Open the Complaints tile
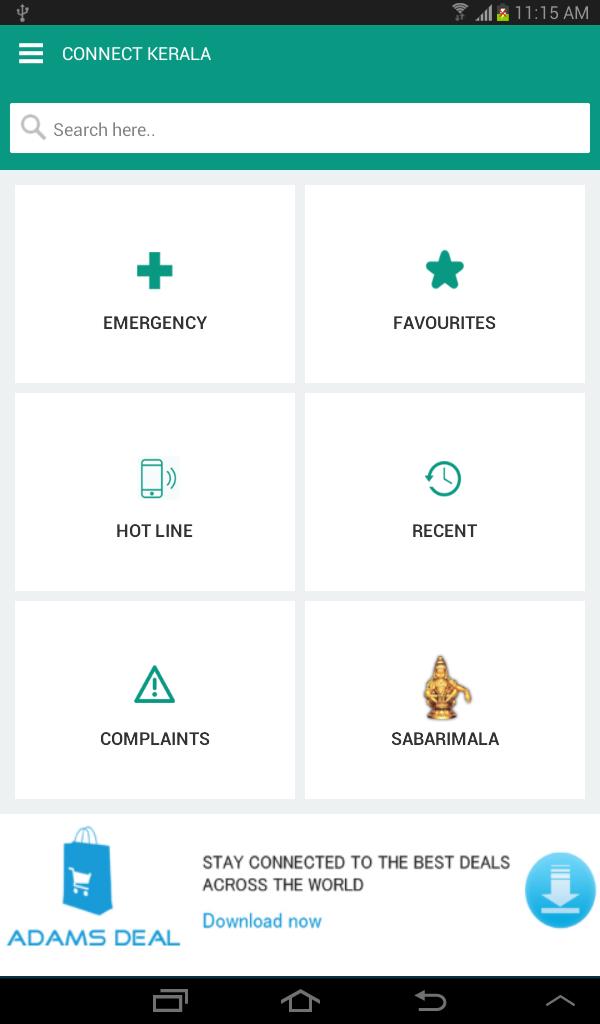 pyautogui.click(x=155, y=700)
